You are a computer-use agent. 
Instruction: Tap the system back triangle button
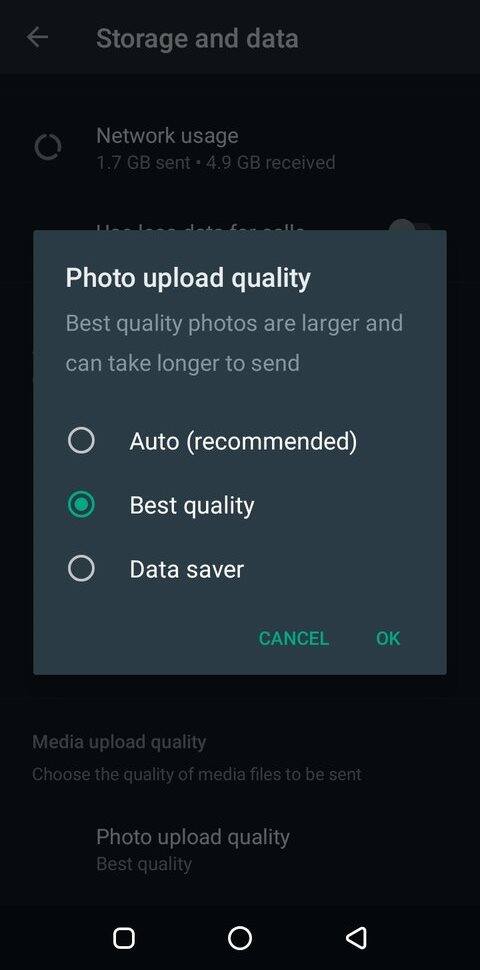pyautogui.click(x=356, y=938)
